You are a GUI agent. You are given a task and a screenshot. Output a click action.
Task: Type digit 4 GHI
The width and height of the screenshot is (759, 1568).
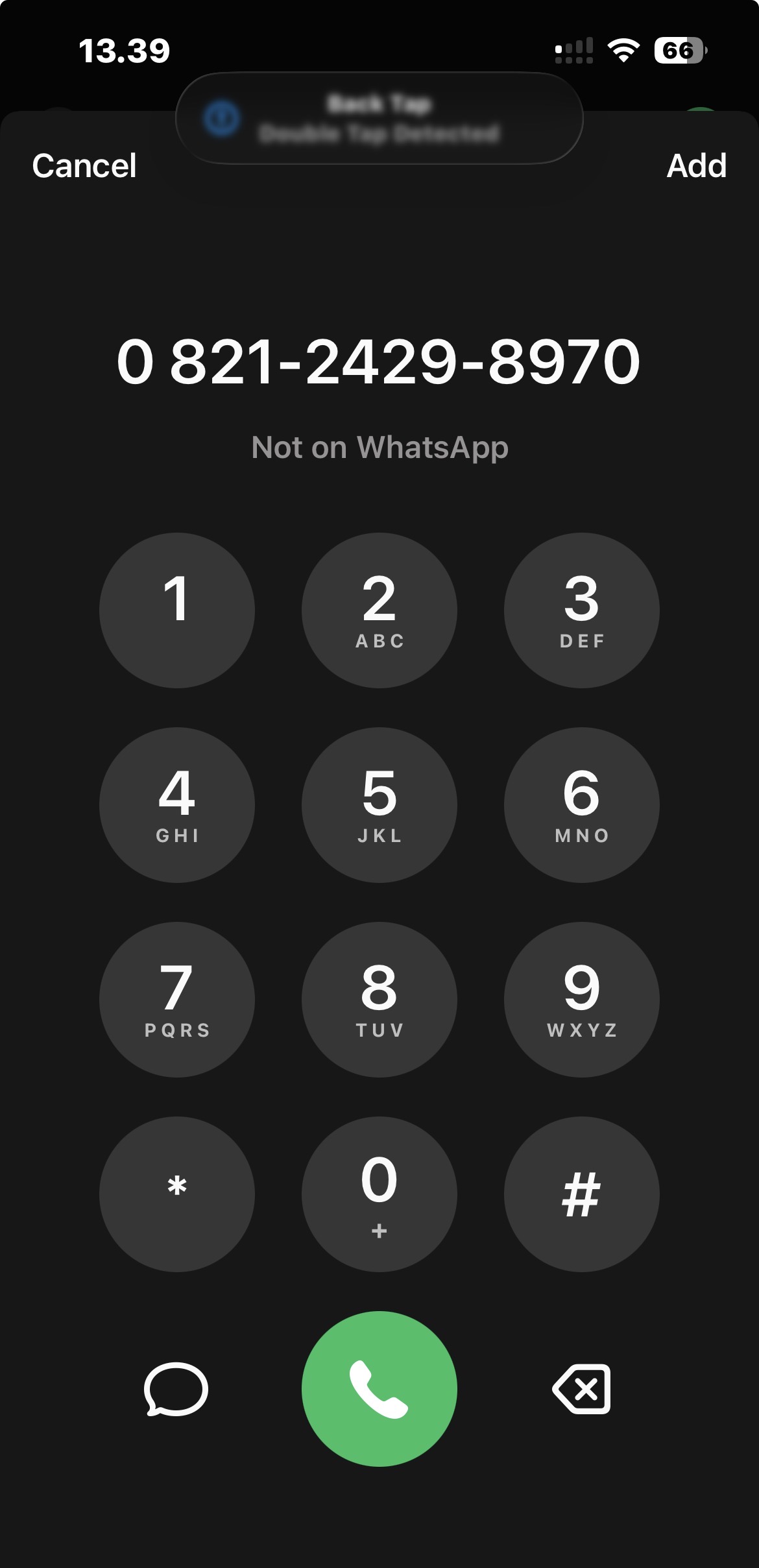pyautogui.click(x=177, y=805)
